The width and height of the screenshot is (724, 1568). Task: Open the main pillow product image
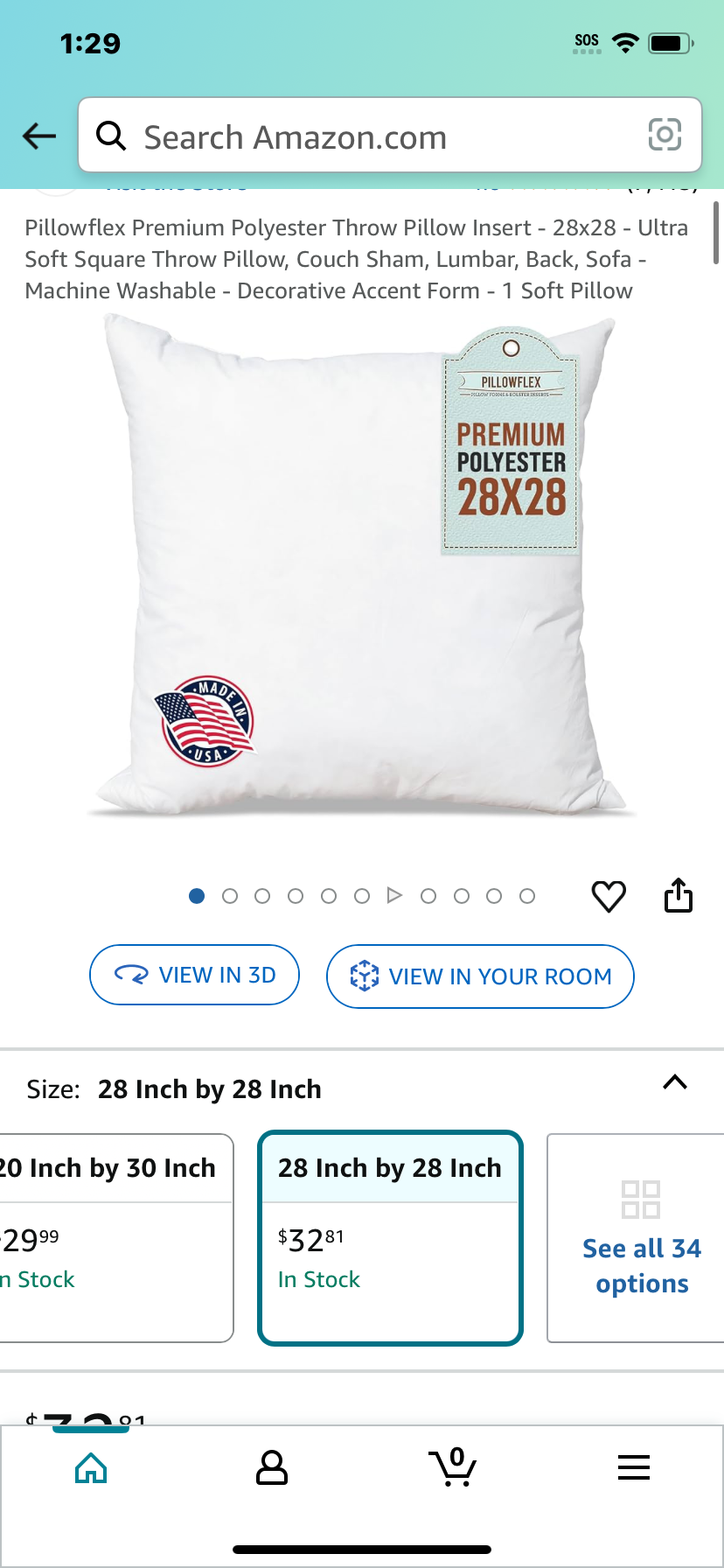[362, 569]
